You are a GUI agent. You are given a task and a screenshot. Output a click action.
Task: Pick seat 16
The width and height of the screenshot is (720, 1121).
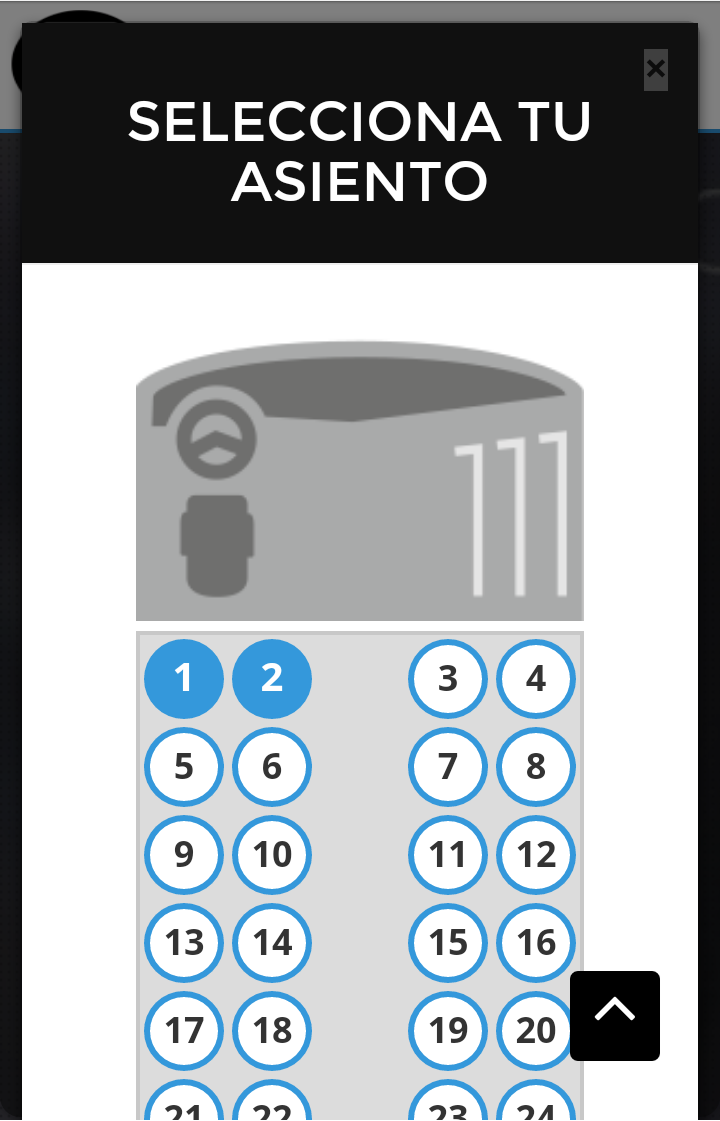536,943
